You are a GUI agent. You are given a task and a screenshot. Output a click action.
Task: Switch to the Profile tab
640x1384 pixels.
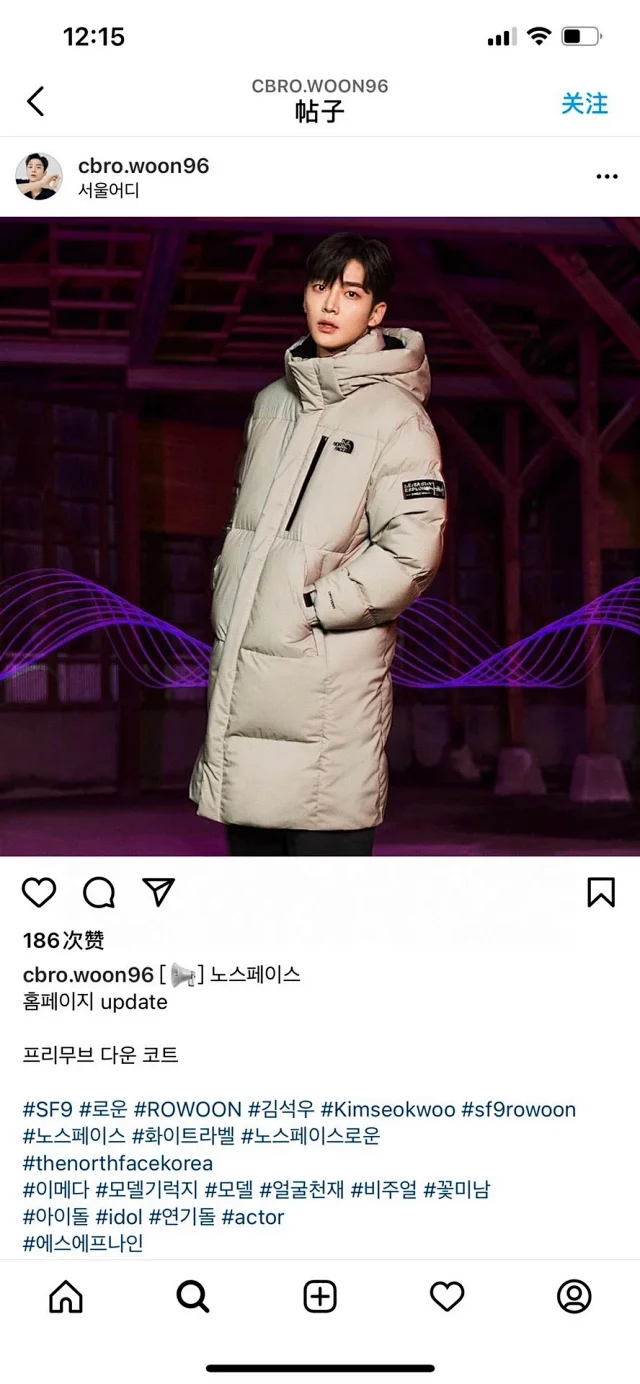574,1297
